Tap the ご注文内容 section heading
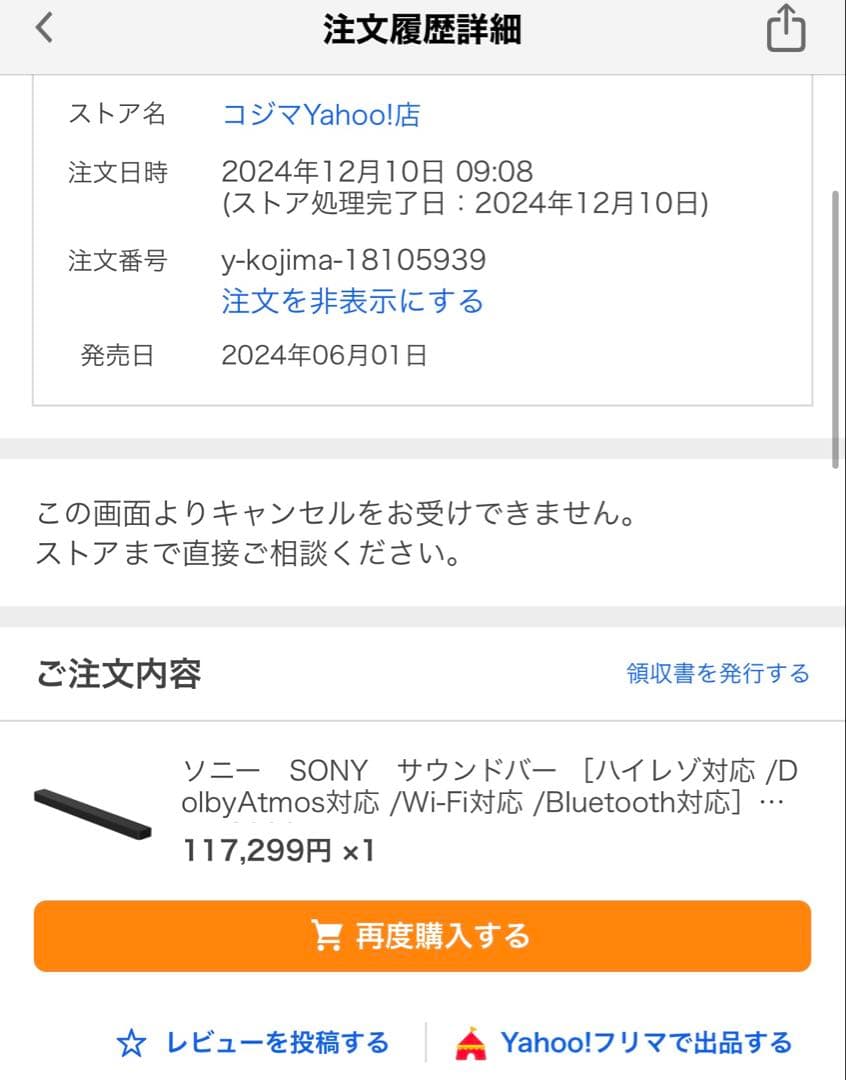This screenshot has width=846, height=1080. click(x=120, y=673)
